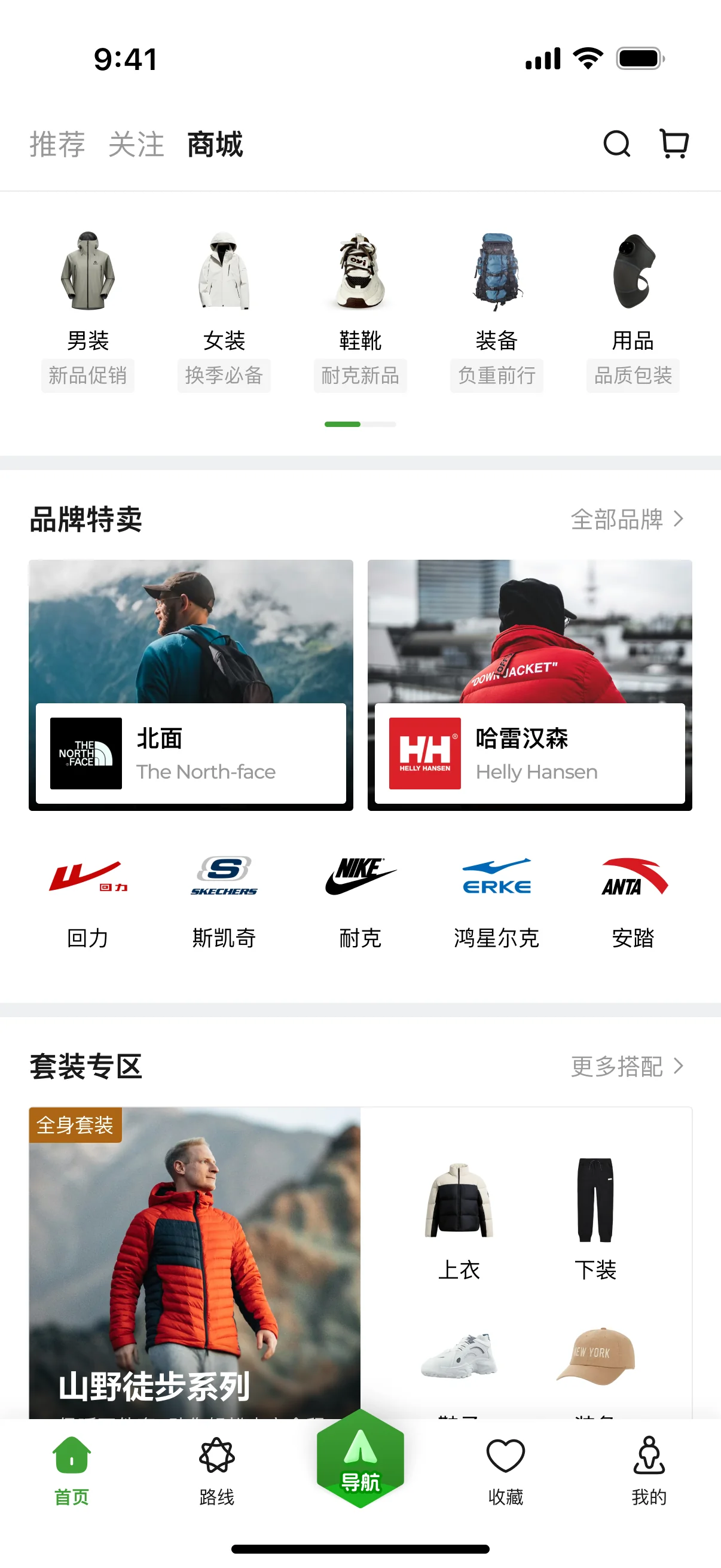Select the 耐克 brand

click(360, 901)
